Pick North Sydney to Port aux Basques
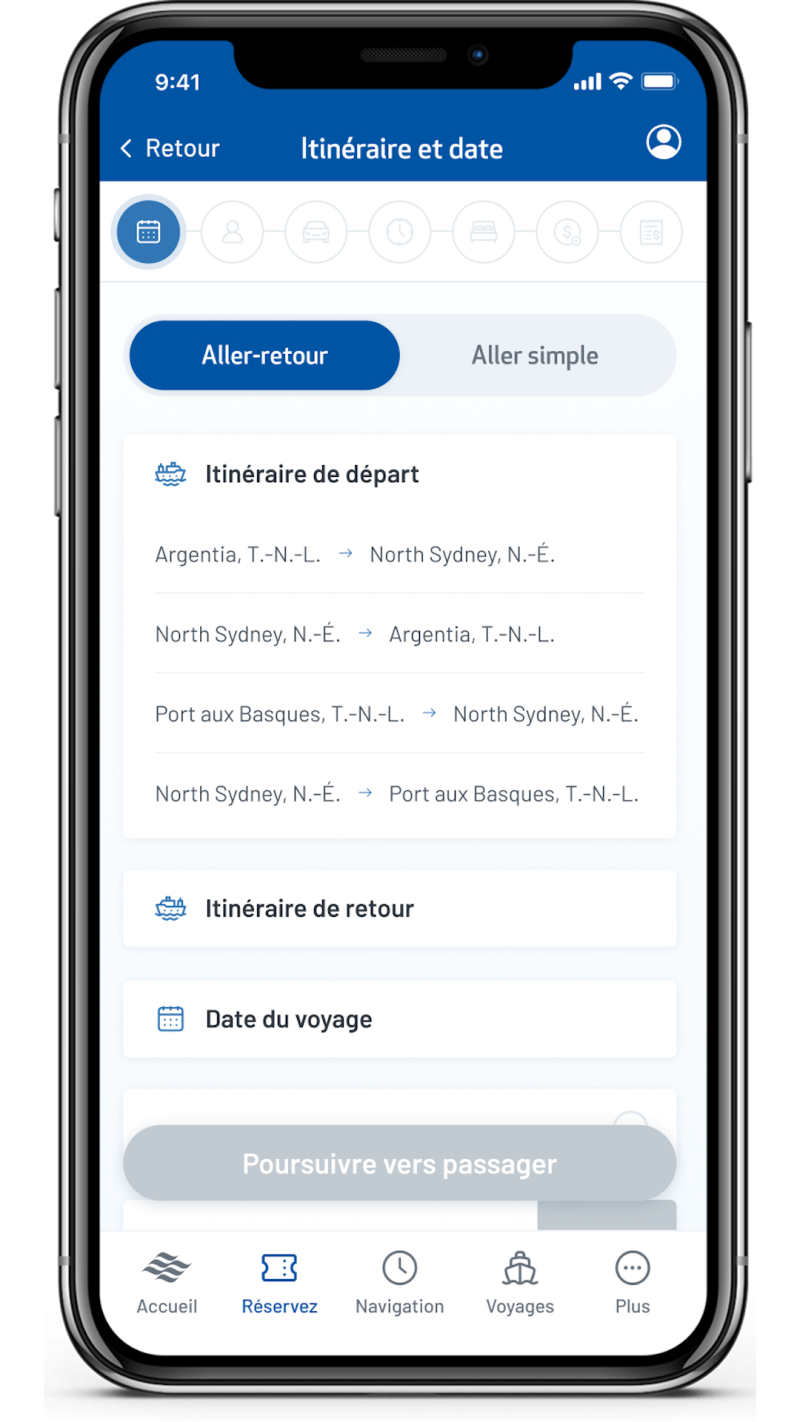 pos(398,794)
